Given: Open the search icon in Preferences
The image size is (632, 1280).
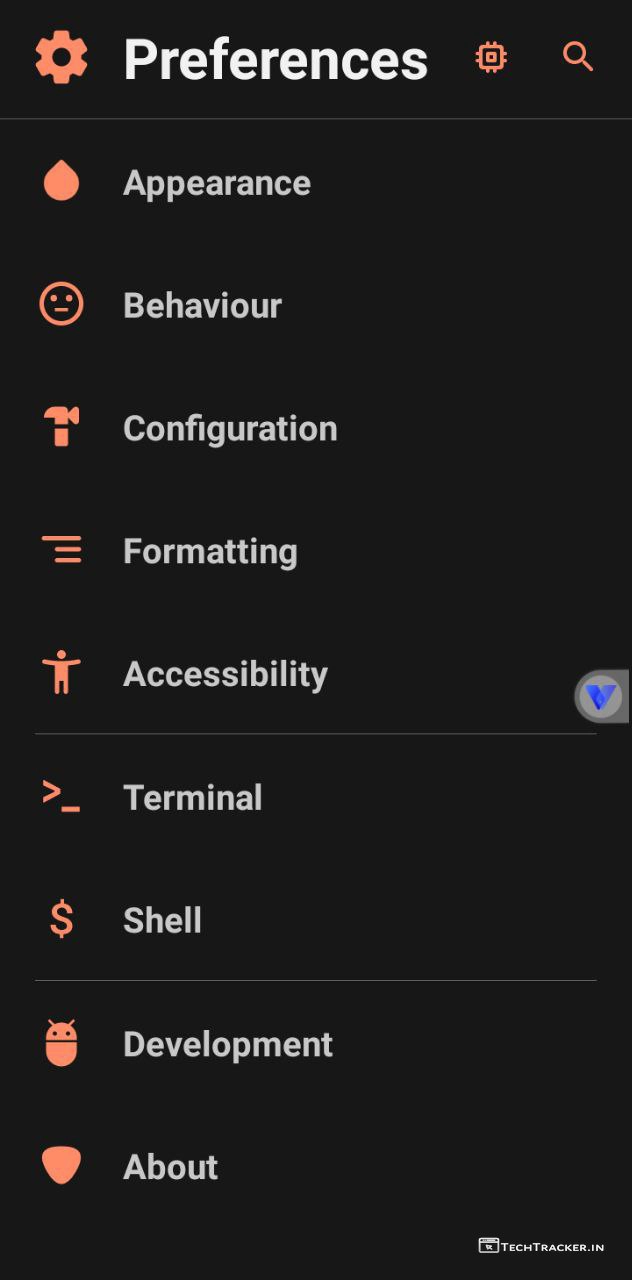Looking at the screenshot, I should coord(578,57).
